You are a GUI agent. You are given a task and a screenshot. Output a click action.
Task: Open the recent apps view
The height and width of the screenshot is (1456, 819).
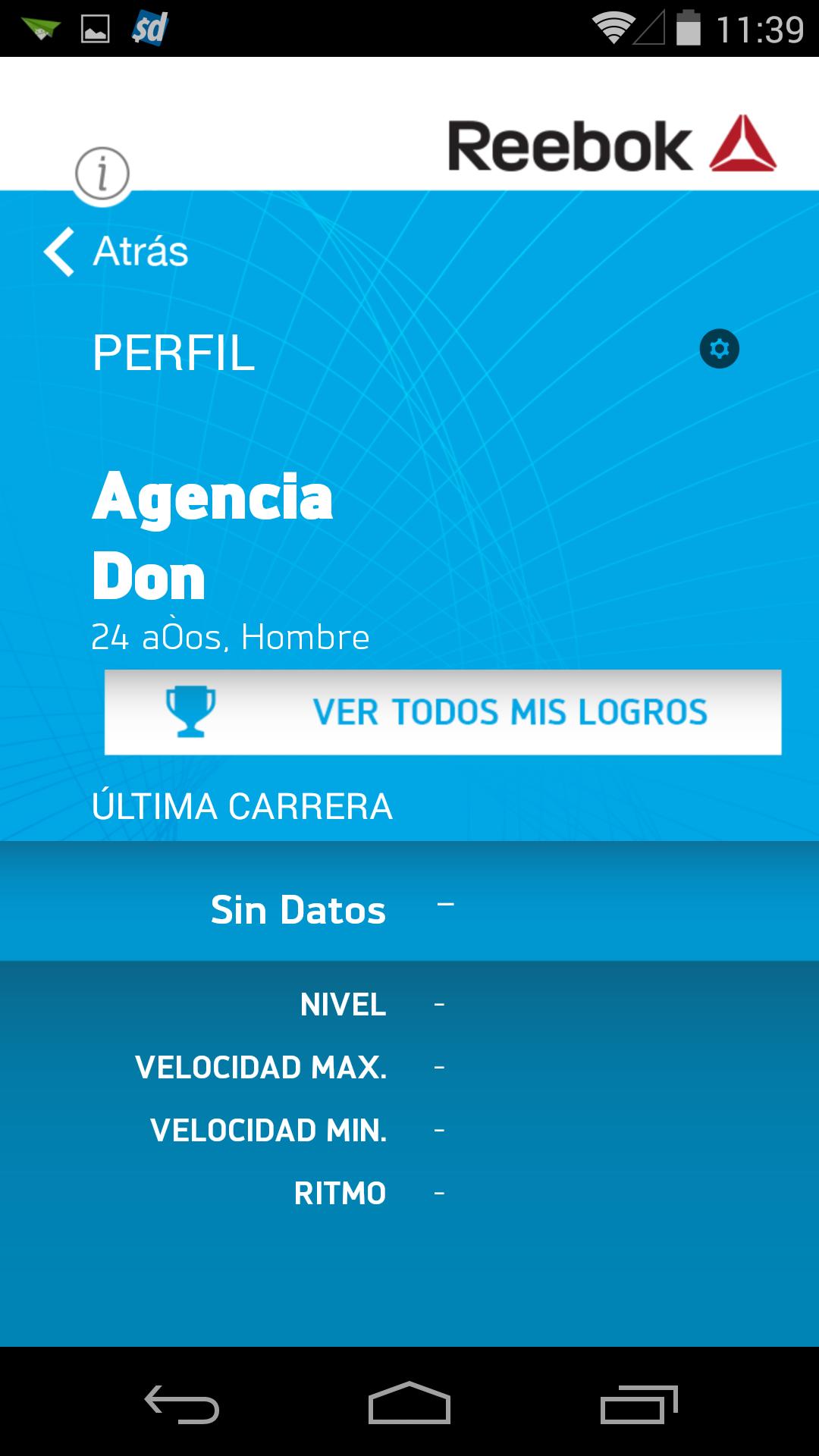[638, 1404]
